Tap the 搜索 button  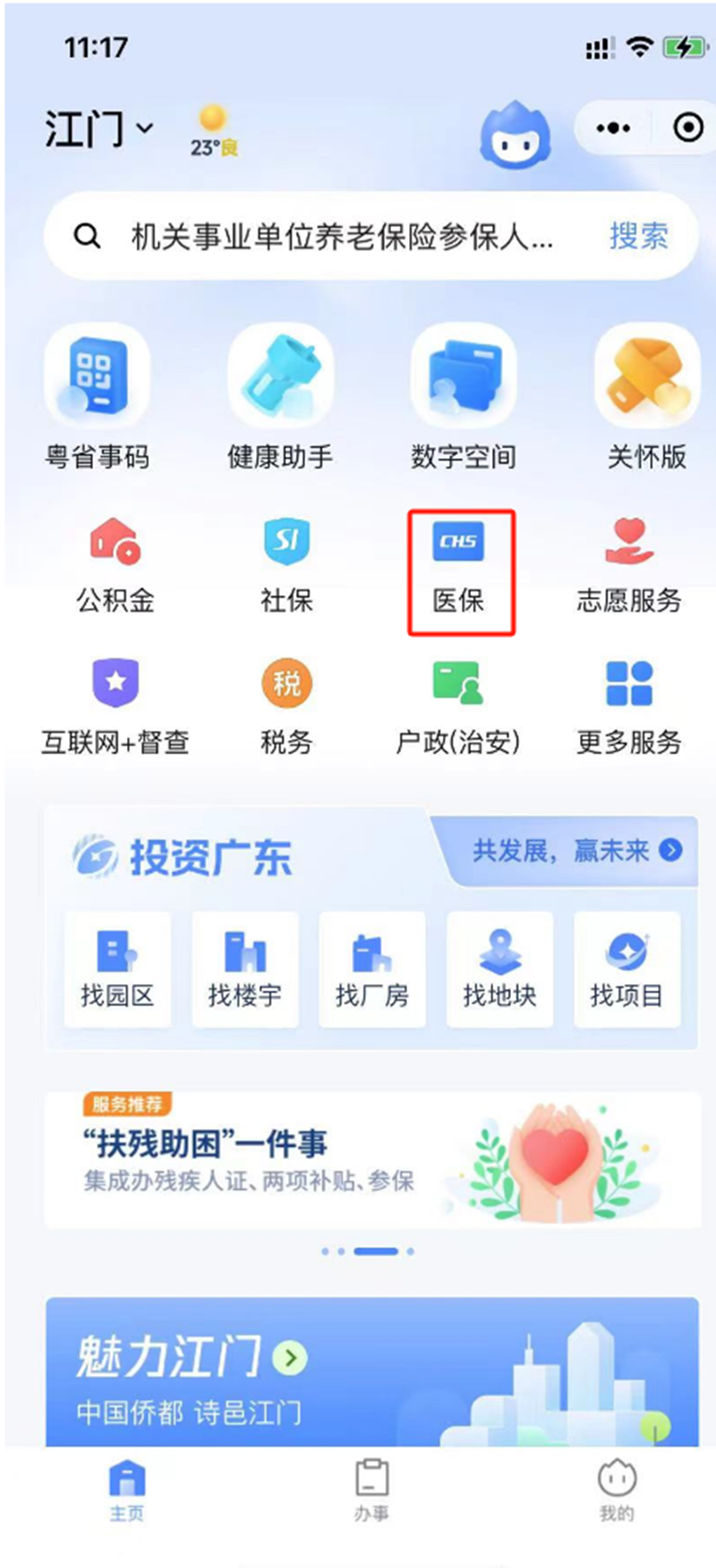pos(638,237)
